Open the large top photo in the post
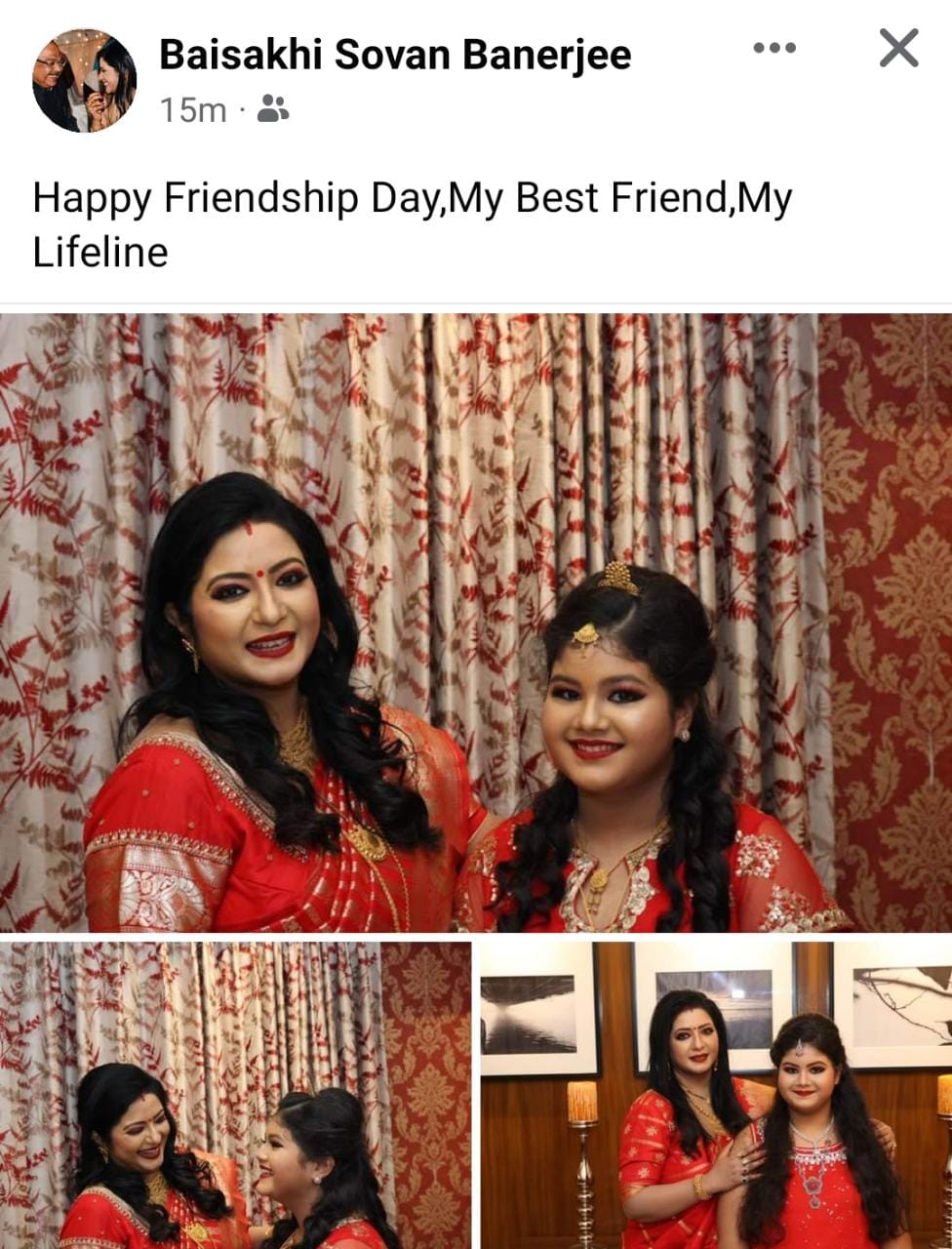Image resolution: width=952 pixels, height=1249 pixels. point(476,623)
